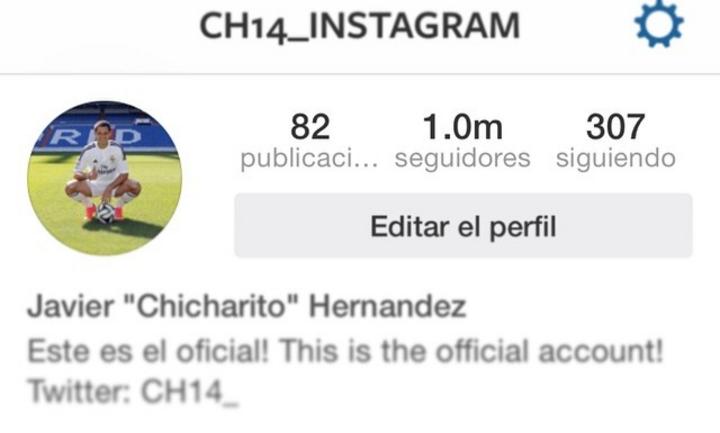720x433 pixels.
Task: Tap the Editar el perfil button
Action: point(463,226)
